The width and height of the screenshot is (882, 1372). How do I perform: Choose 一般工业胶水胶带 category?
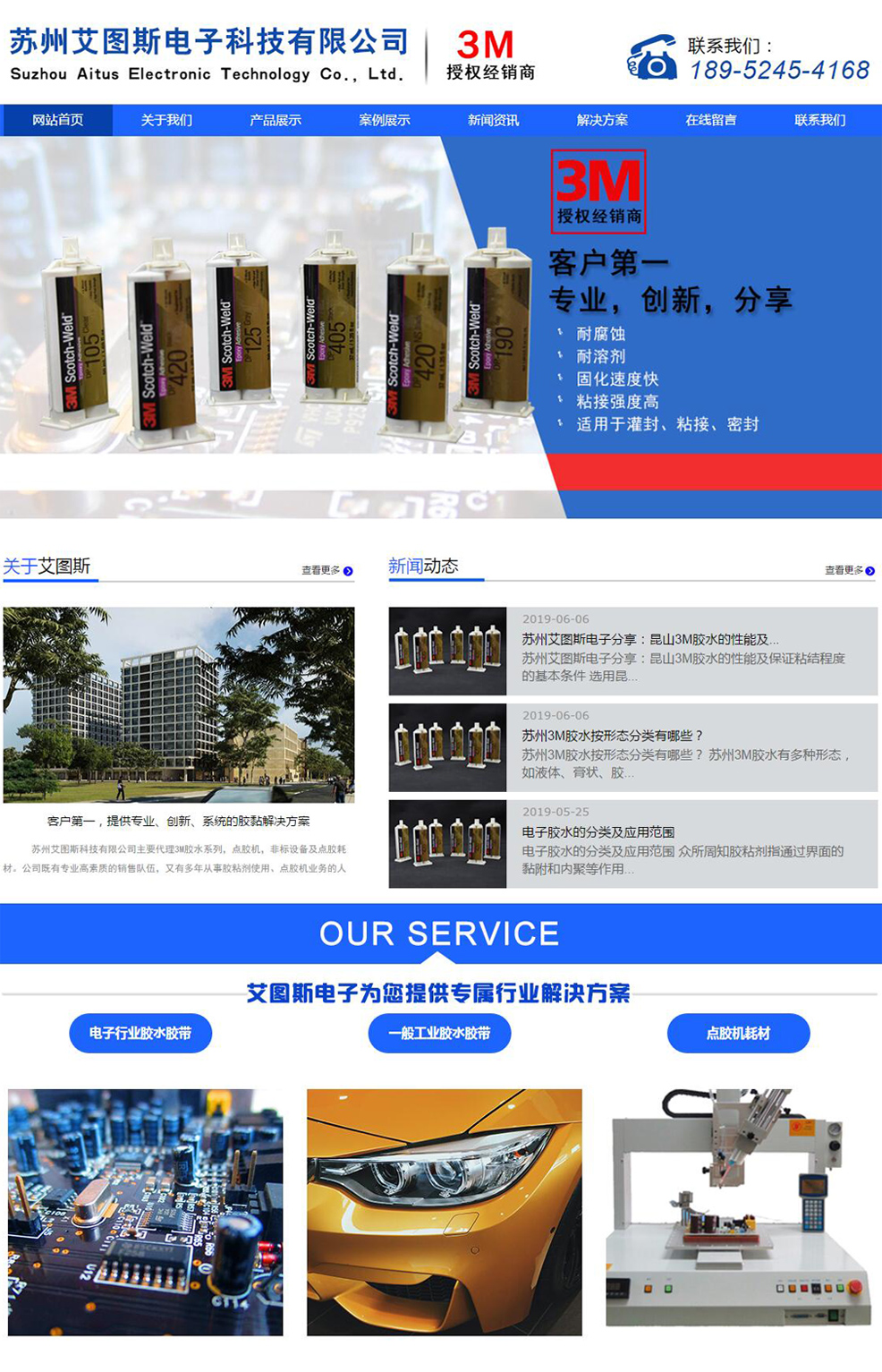[439, 1033]
